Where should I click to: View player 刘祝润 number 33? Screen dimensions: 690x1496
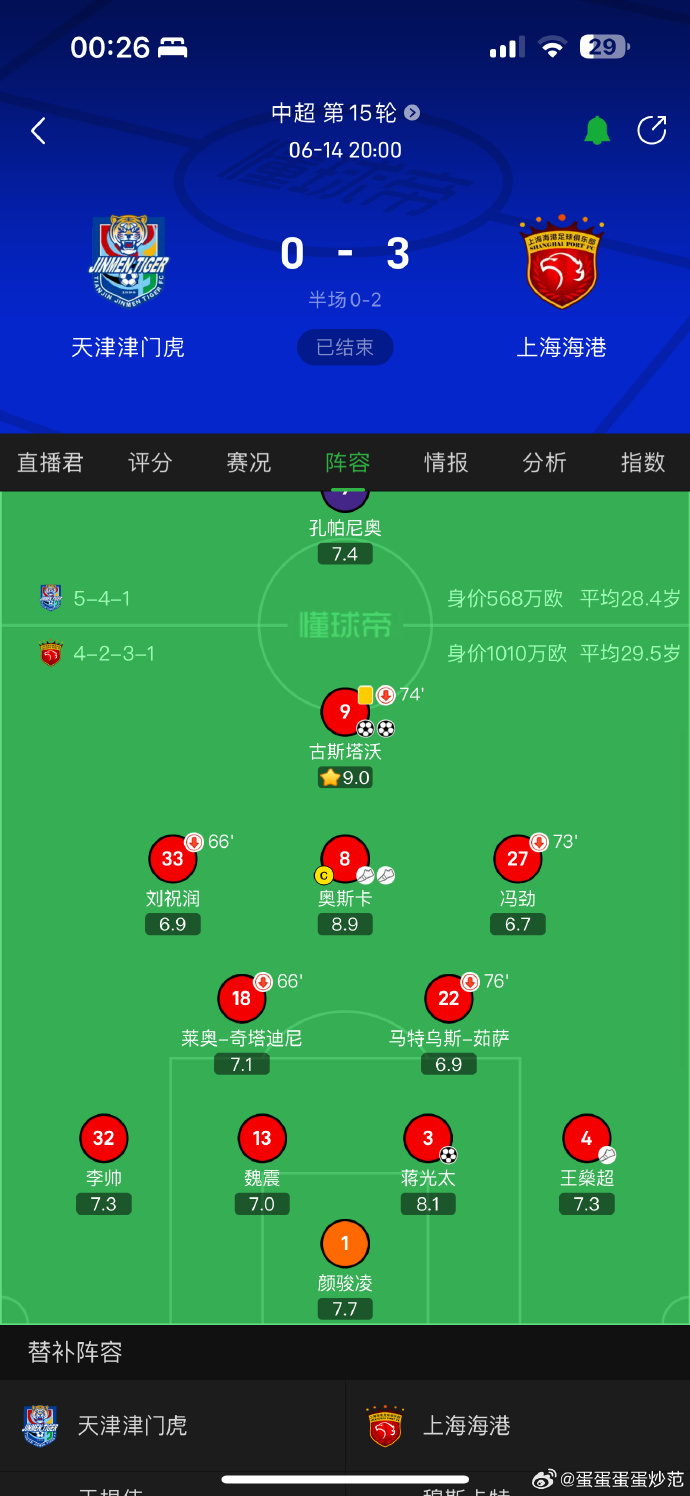click(x=172, y=859)
